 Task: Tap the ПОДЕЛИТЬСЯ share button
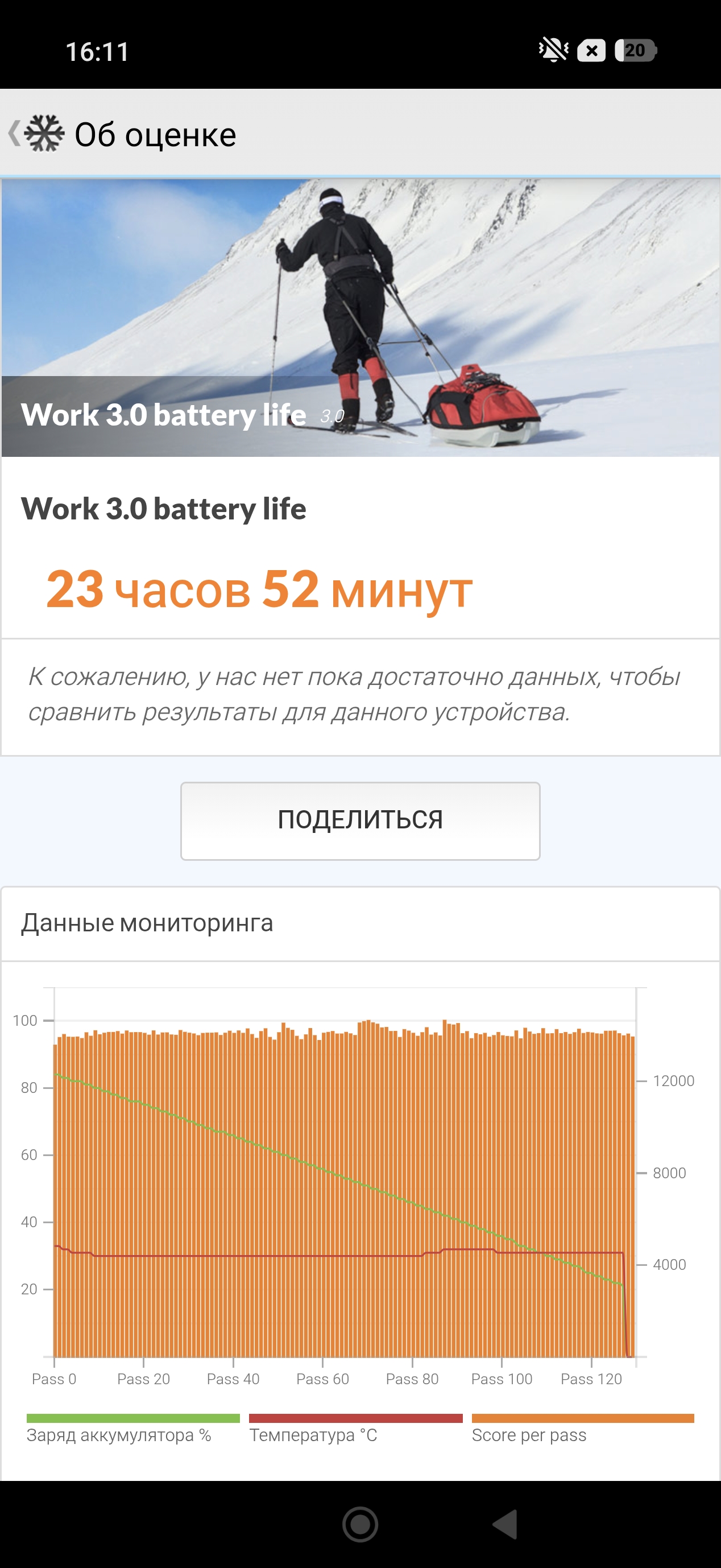[360, 820]
